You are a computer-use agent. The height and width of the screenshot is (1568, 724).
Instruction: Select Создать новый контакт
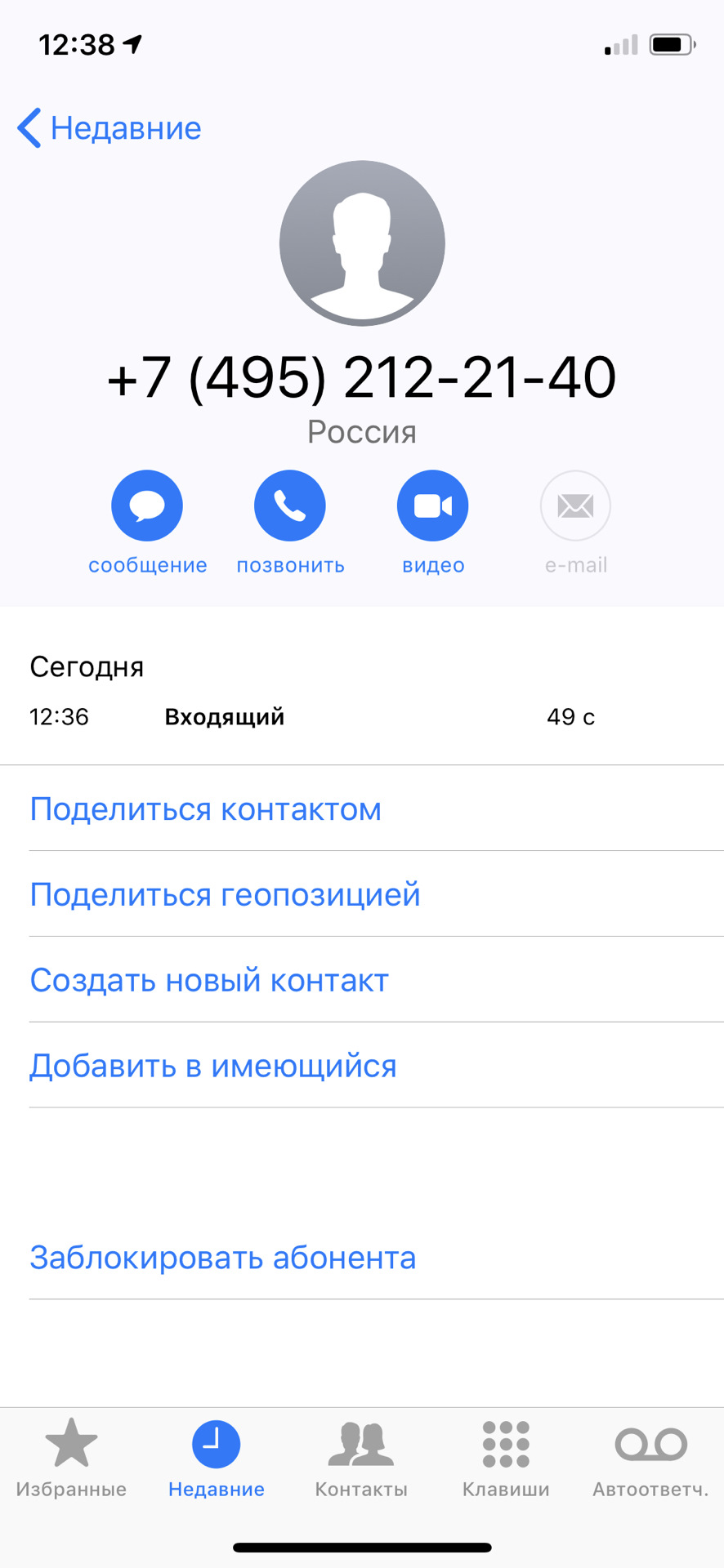click(209, 980)
